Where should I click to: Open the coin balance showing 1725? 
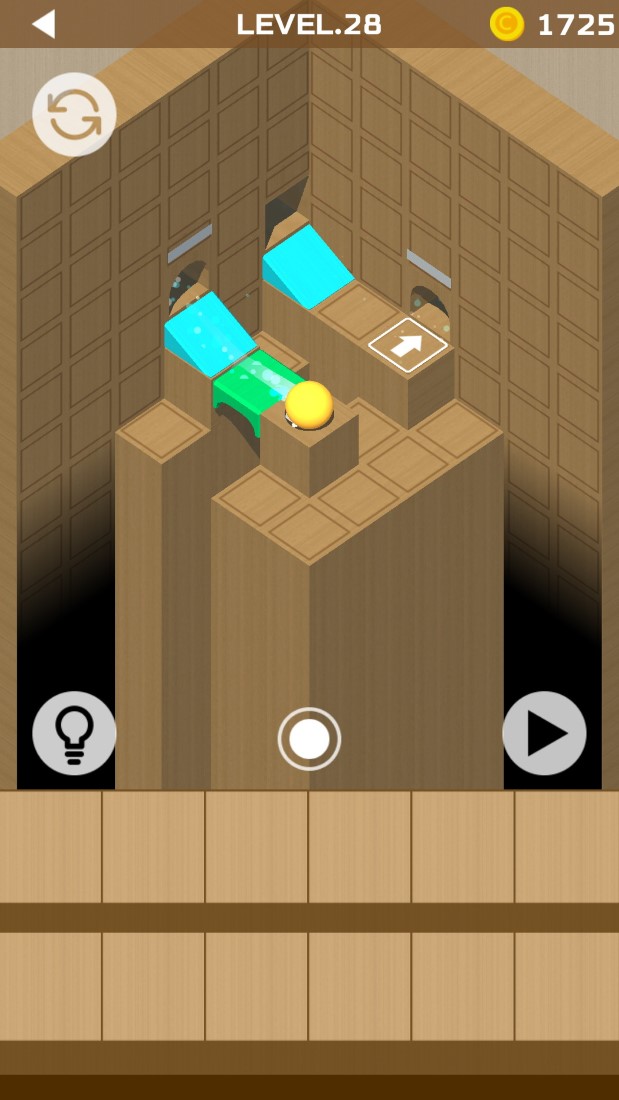pos(552,24)
